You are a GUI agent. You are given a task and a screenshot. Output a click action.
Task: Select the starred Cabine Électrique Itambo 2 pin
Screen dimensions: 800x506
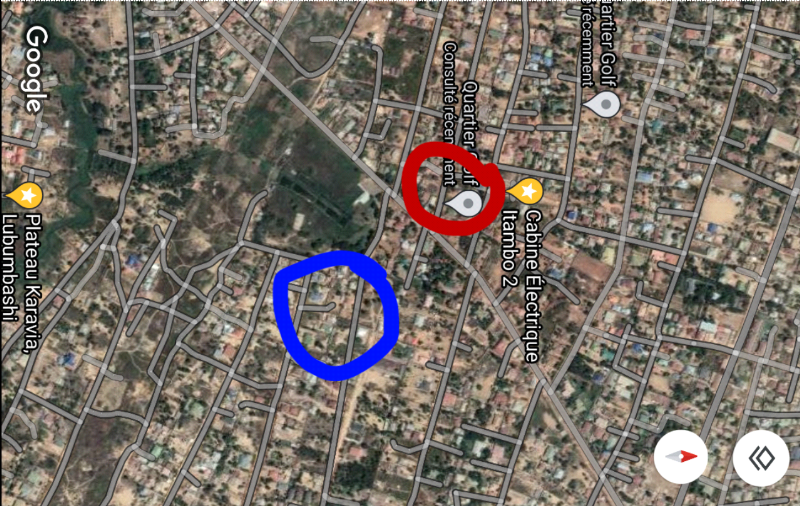tap(525, 189)
